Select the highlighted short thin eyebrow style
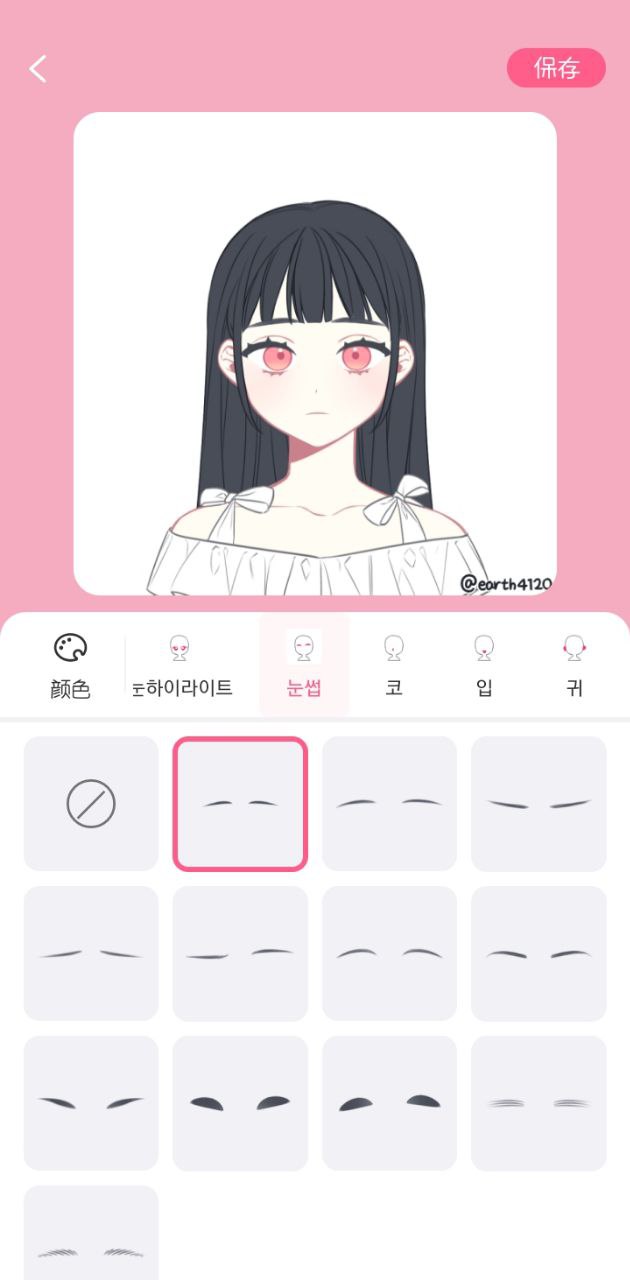The image size is (630, 1280). [240, 803]
